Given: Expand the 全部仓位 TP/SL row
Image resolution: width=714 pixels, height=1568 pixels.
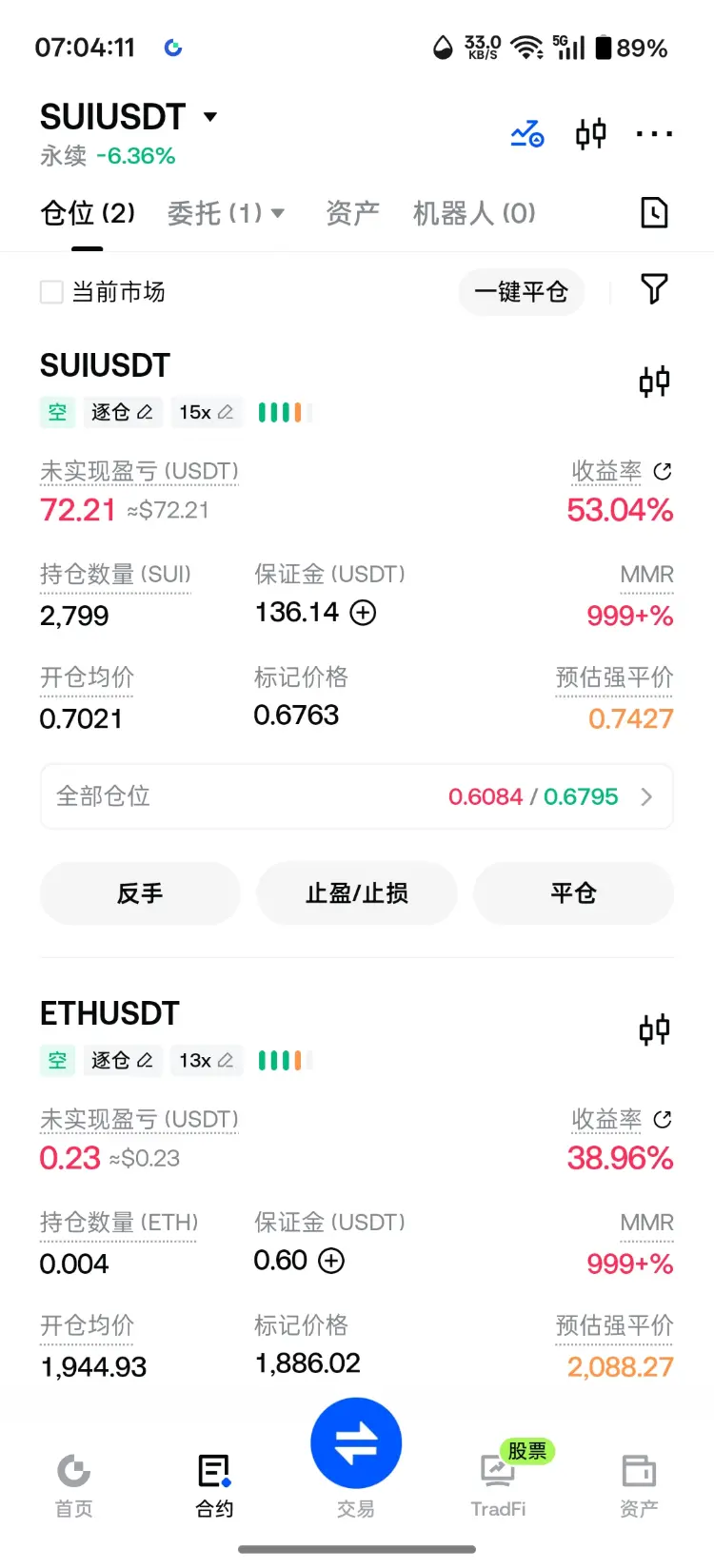Looking at the screenshot, I should coord(357,796).
